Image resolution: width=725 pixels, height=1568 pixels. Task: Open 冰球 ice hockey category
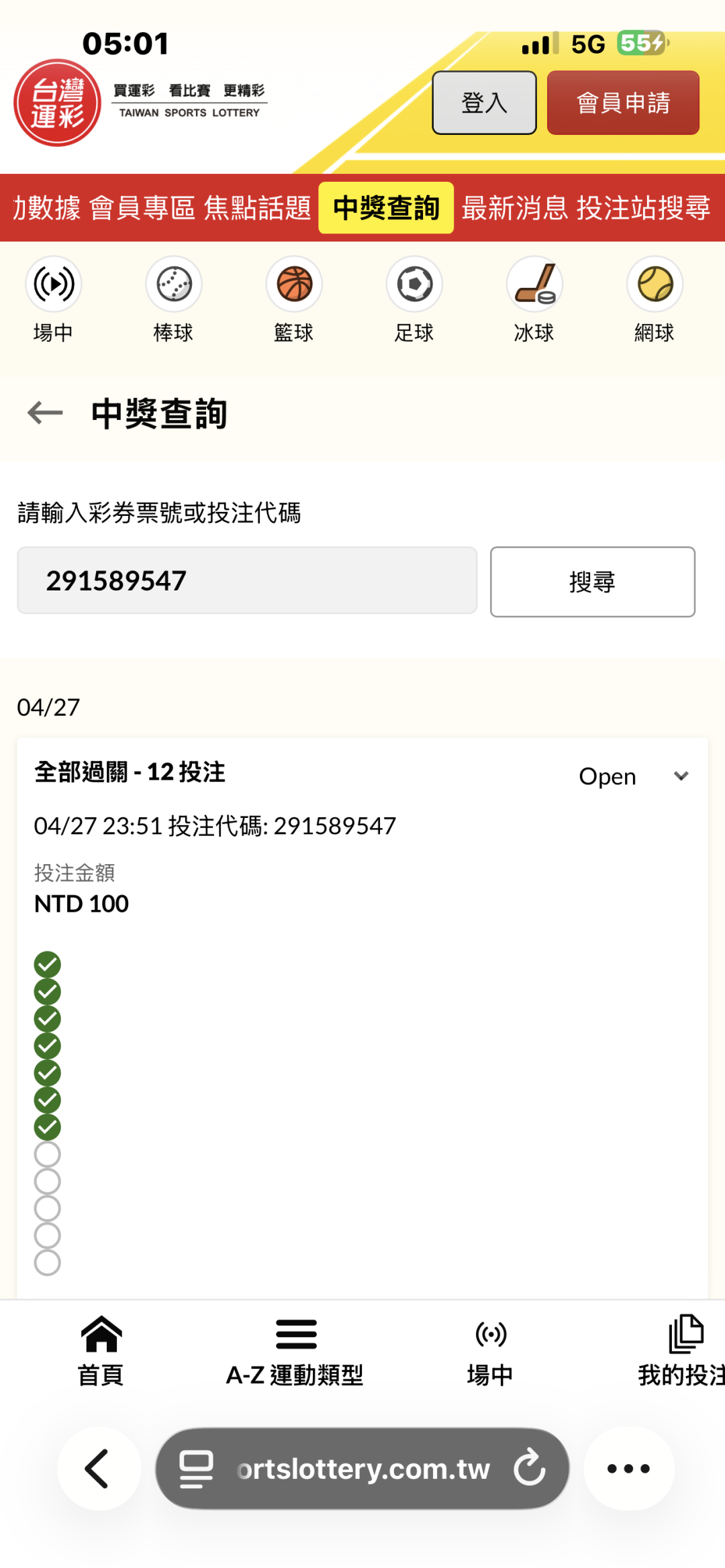534,300
